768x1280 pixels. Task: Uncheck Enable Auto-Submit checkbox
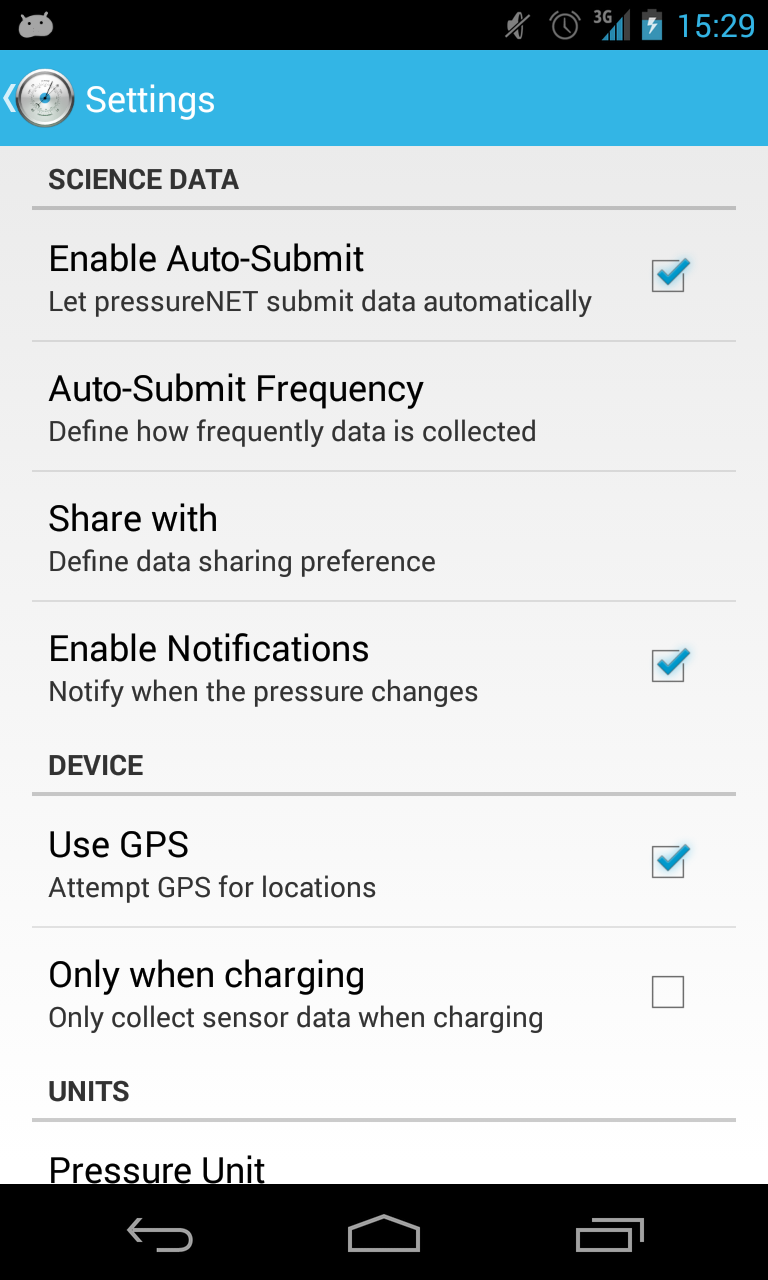coord(668,276)
